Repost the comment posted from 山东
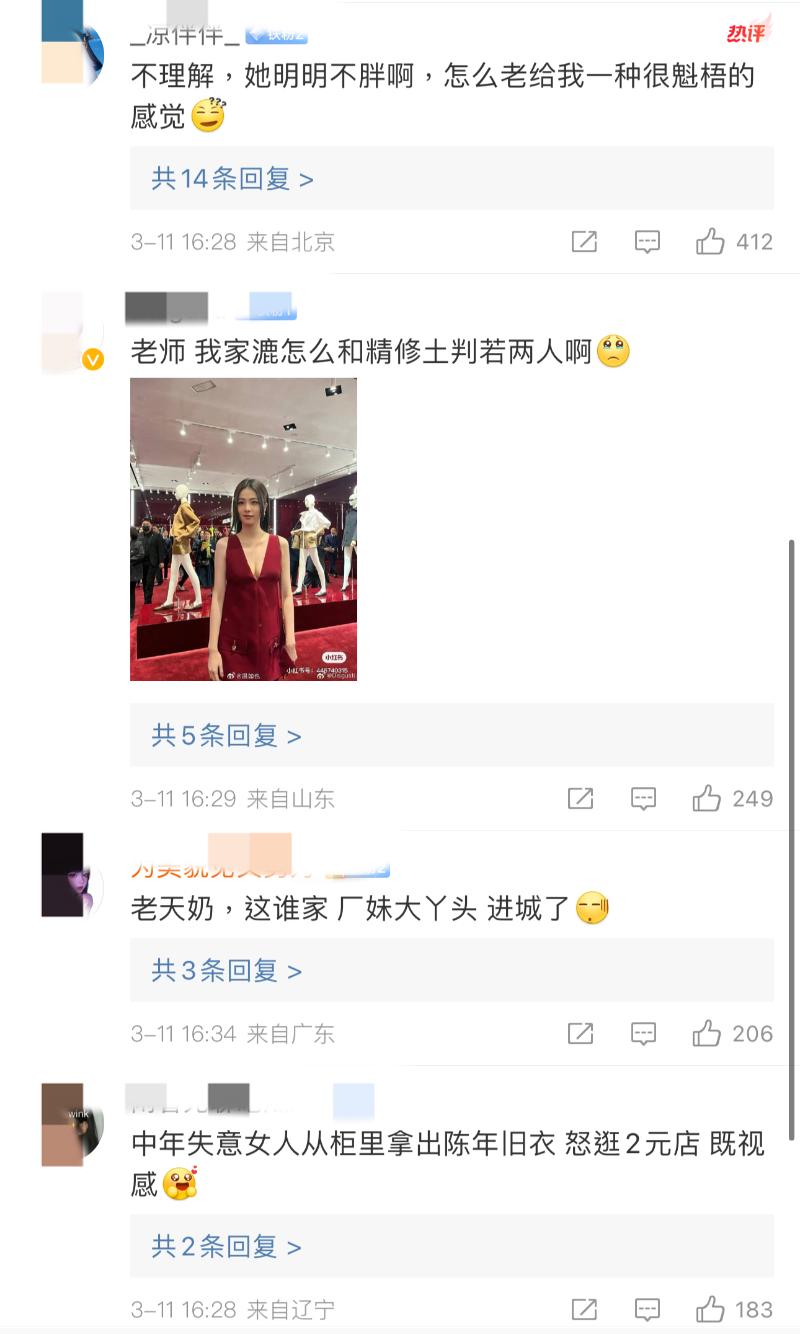 coord(580,798)
